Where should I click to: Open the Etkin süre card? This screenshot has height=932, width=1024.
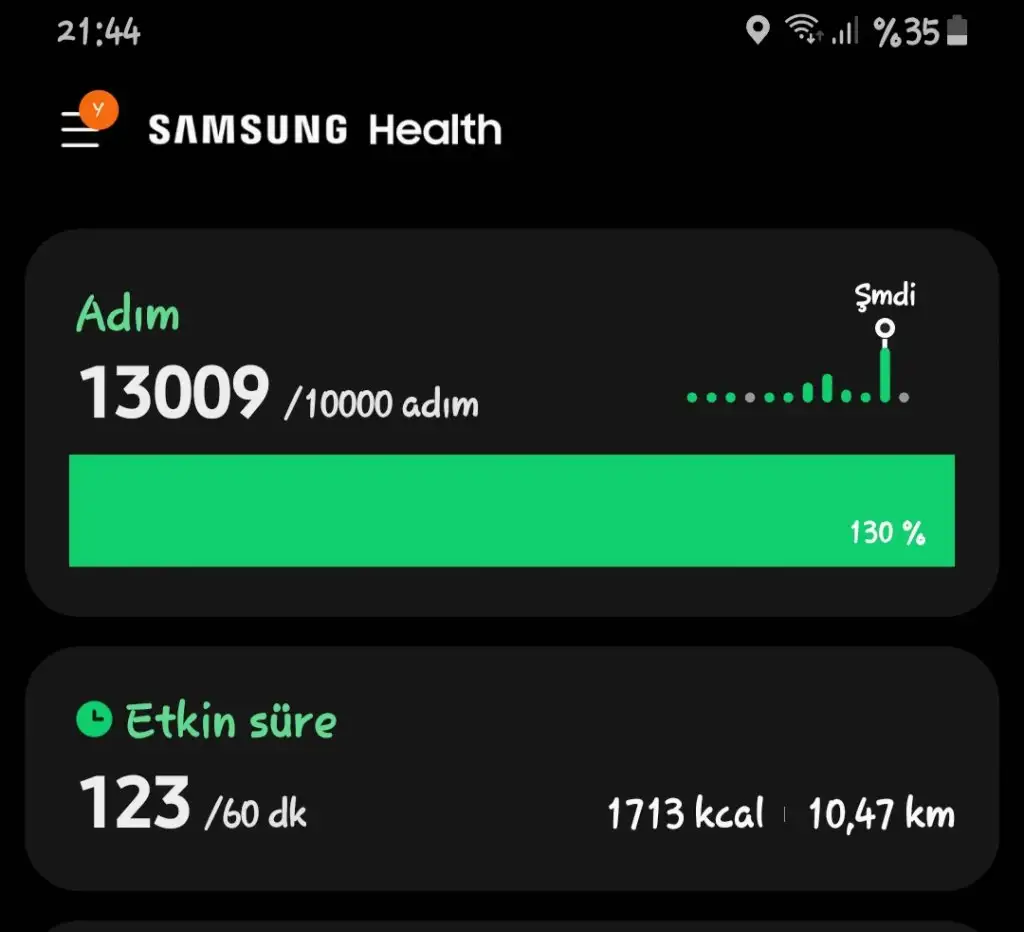(x=510, y=768)
